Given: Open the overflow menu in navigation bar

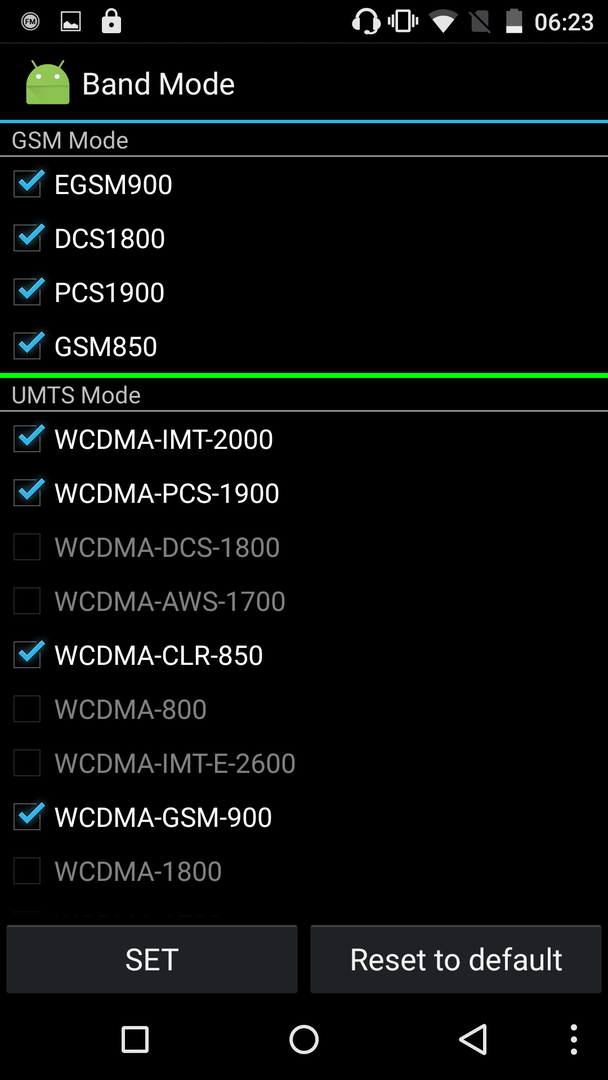Looking at the screenshot, I should [574, 1039].
